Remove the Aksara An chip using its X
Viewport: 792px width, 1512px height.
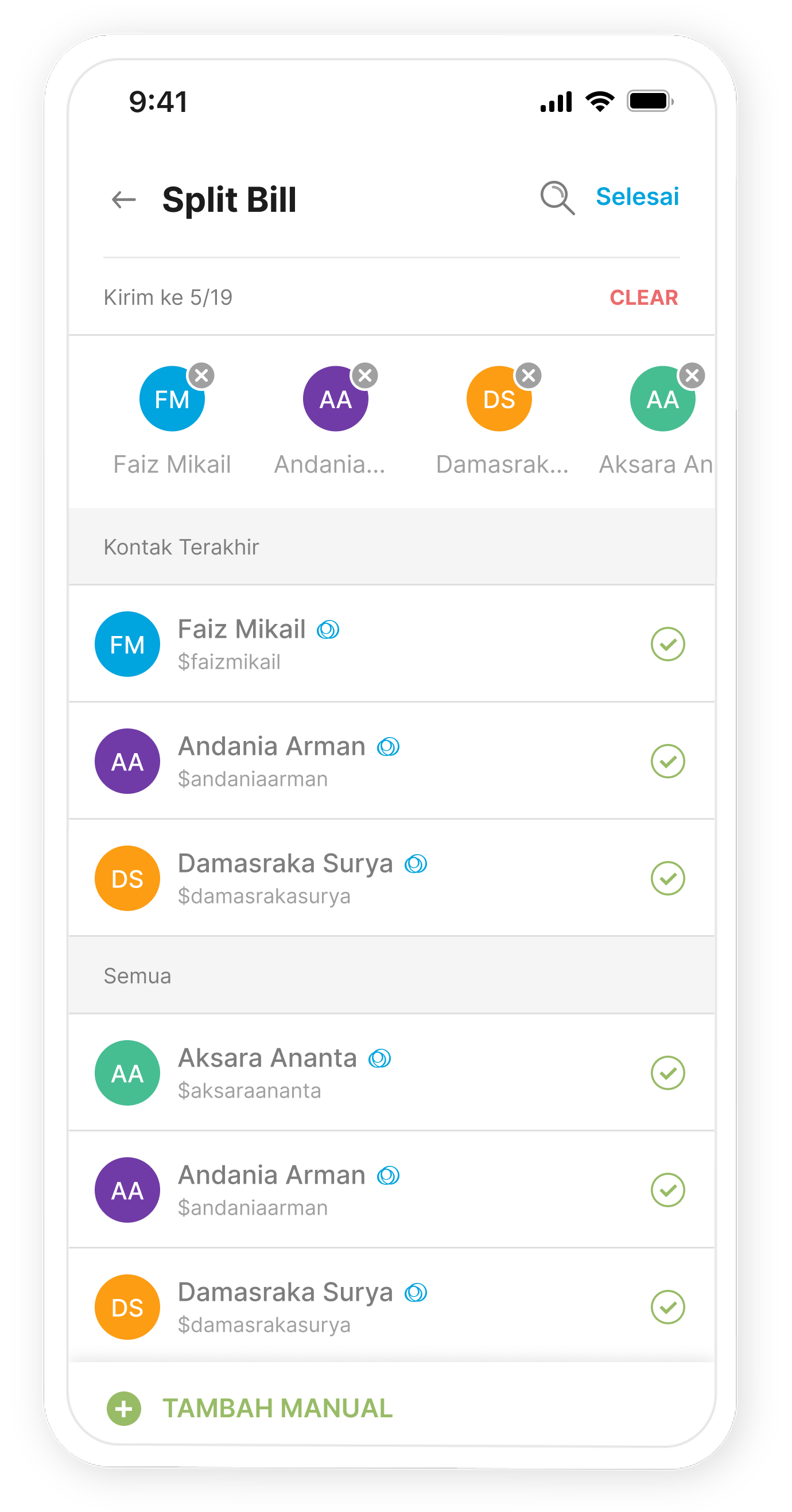(692, 375)
